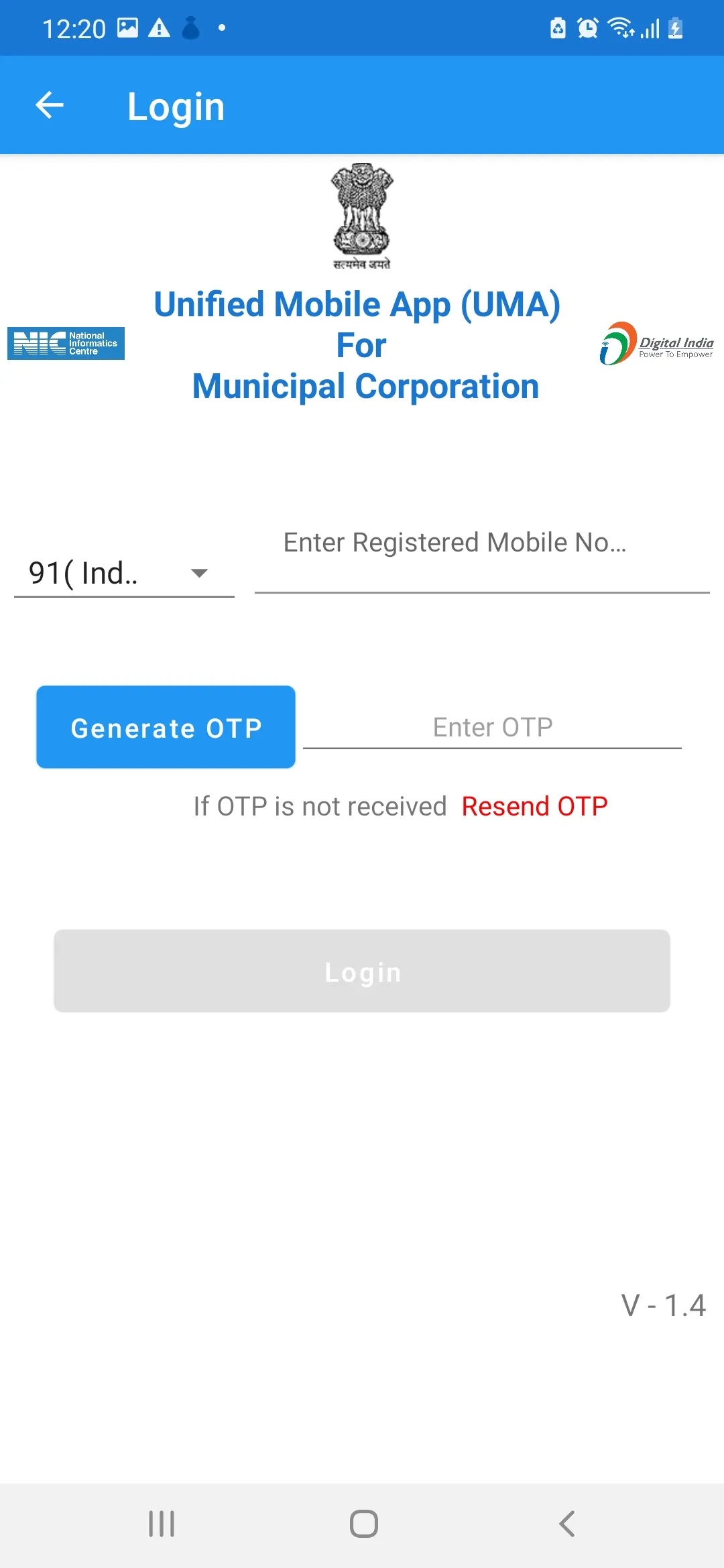Tap the Generate OTP button
724x1568 pixels.
[x=166, y=727]
